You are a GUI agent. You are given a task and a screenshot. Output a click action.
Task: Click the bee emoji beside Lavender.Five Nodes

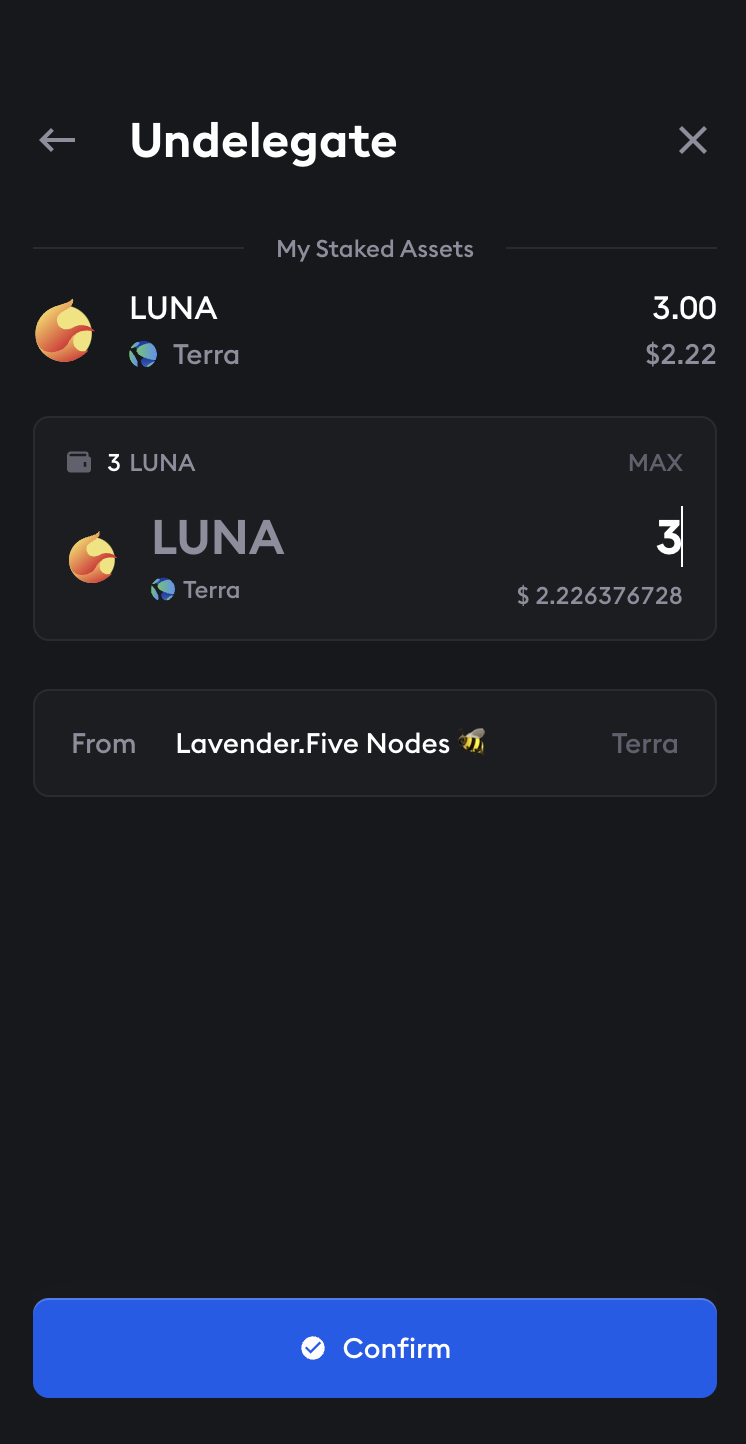[473, 742]
